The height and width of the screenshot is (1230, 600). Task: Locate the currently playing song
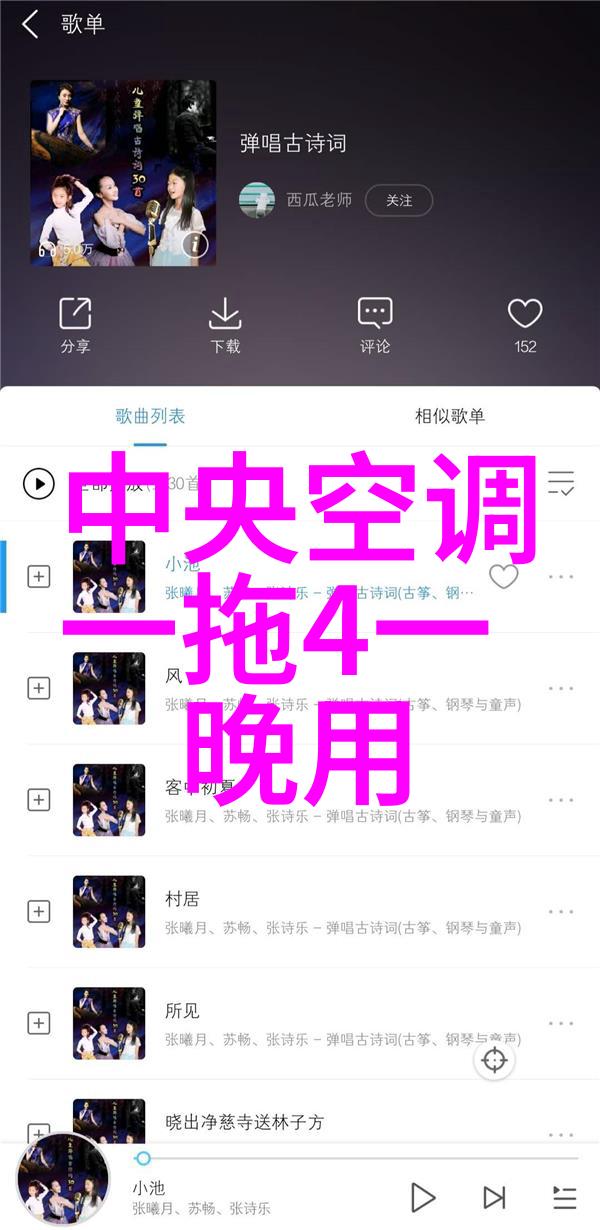(495, 1061)
